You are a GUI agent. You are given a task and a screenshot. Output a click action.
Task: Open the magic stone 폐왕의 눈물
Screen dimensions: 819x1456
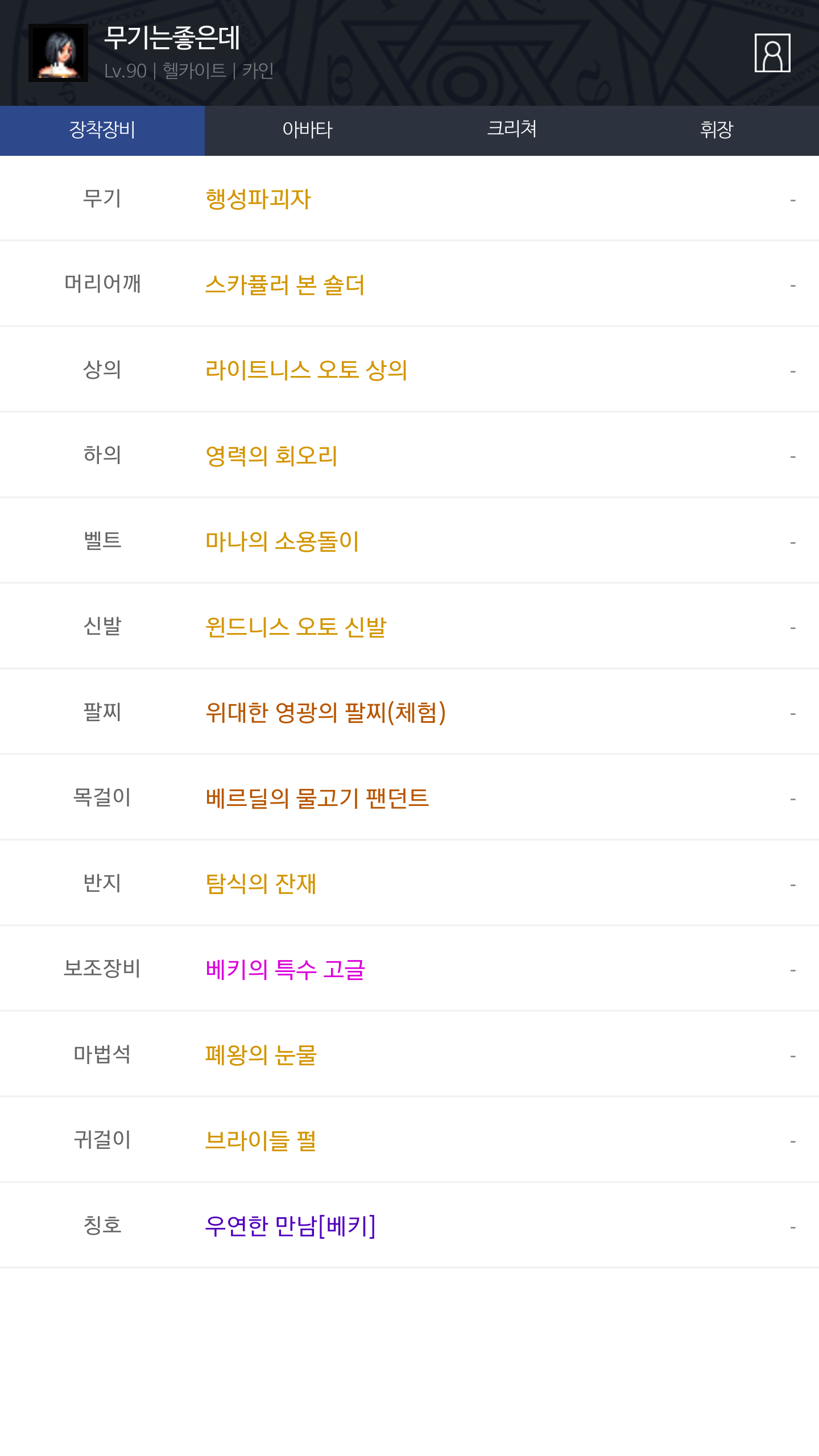tap(260, 1055)
